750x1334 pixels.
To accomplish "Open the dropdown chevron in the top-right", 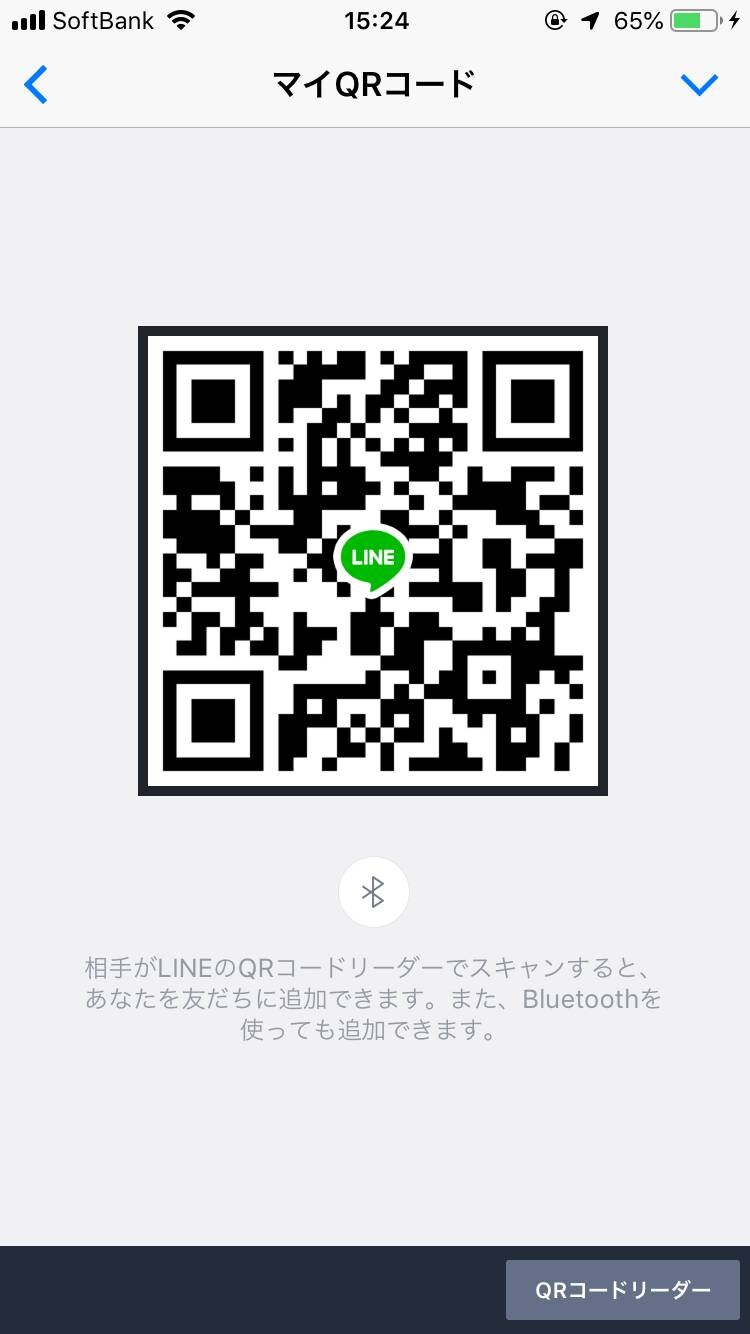I will pyautogui.click(x=699, y=85).
